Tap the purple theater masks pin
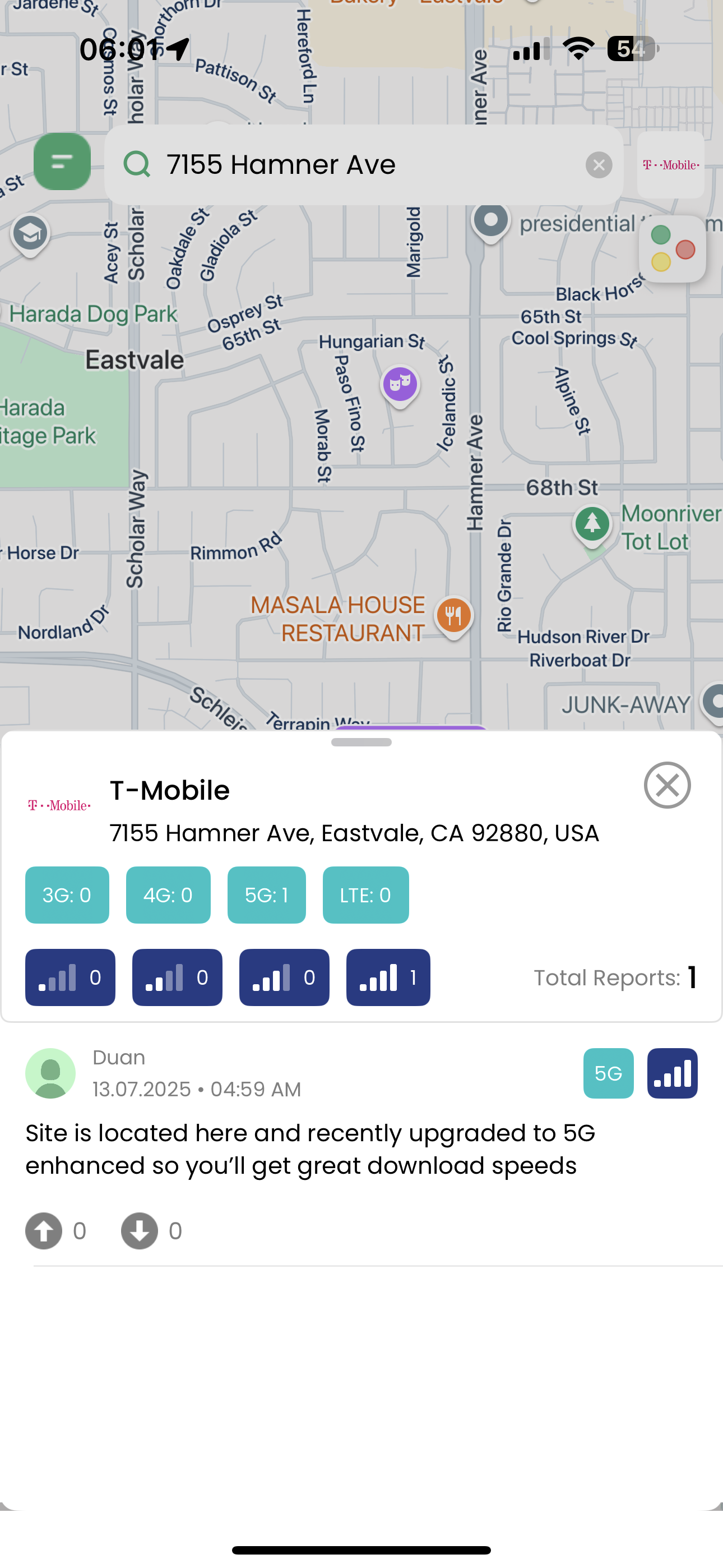 [x=400, y=384]
